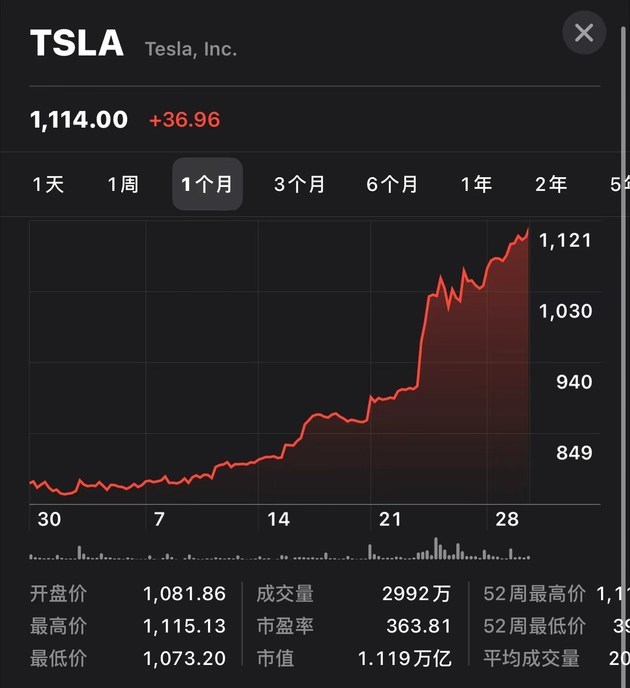Switch to the 6个月 chart

[392, 184]
